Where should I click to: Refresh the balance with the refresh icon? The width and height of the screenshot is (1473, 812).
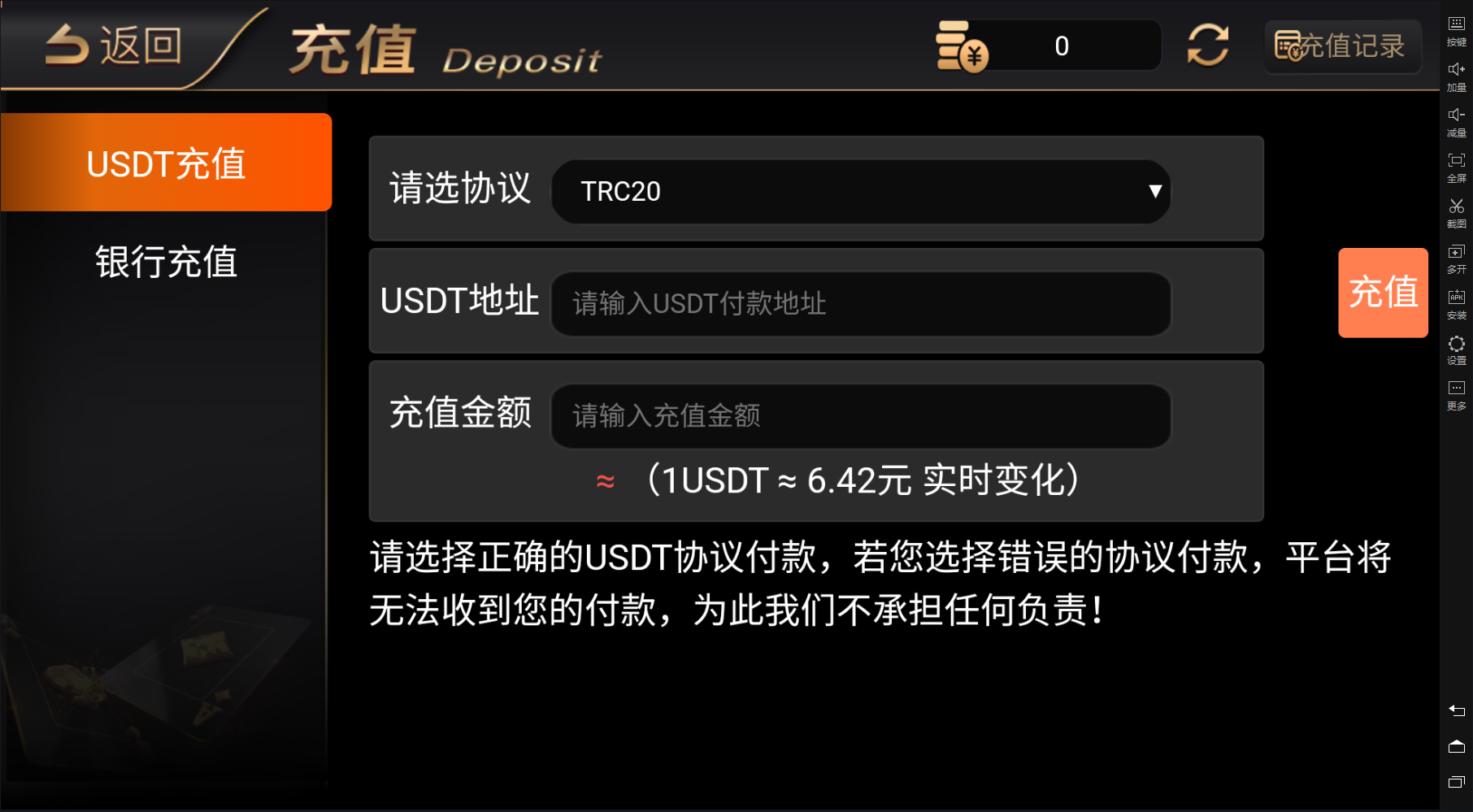click(1207, 45)
